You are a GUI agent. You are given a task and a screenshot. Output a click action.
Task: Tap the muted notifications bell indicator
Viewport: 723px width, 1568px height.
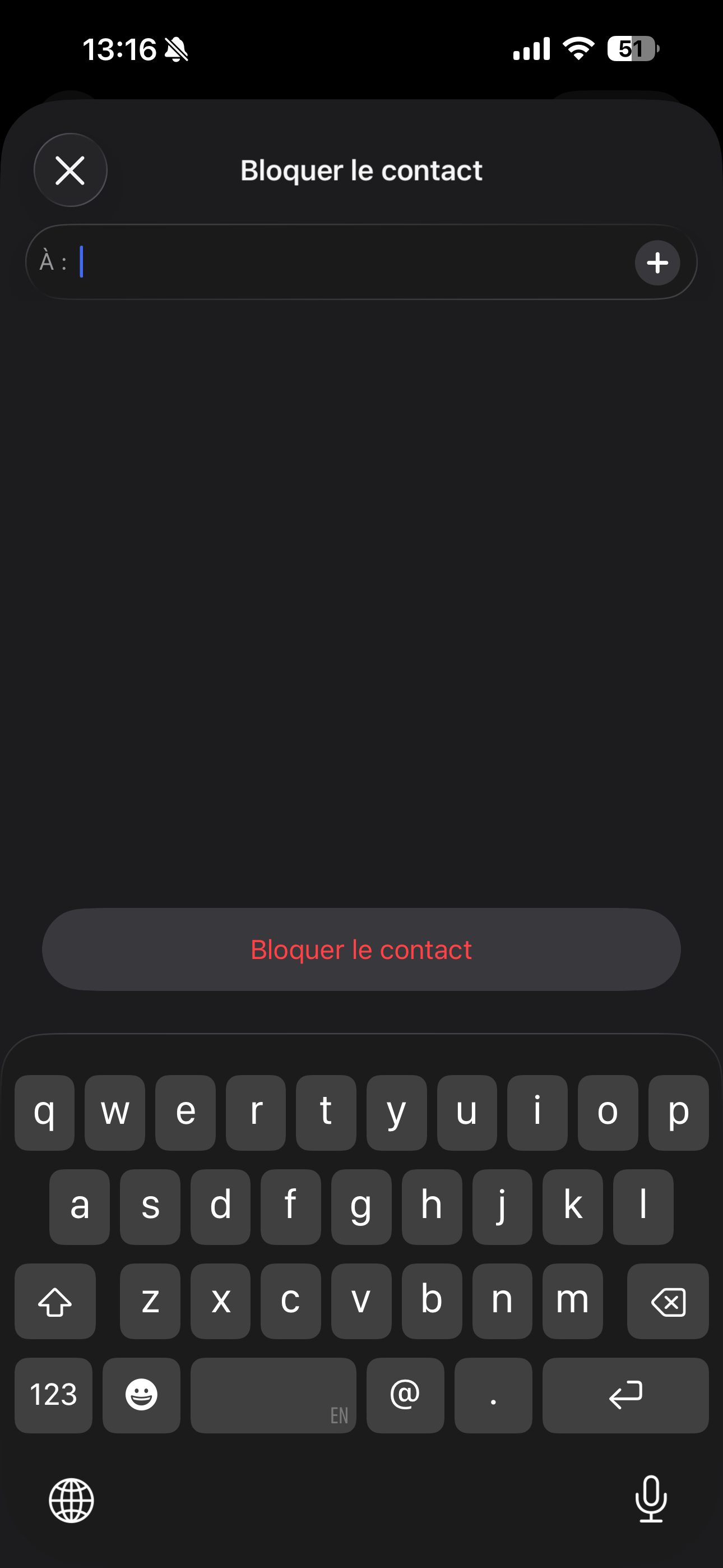(x=176, y=50)
